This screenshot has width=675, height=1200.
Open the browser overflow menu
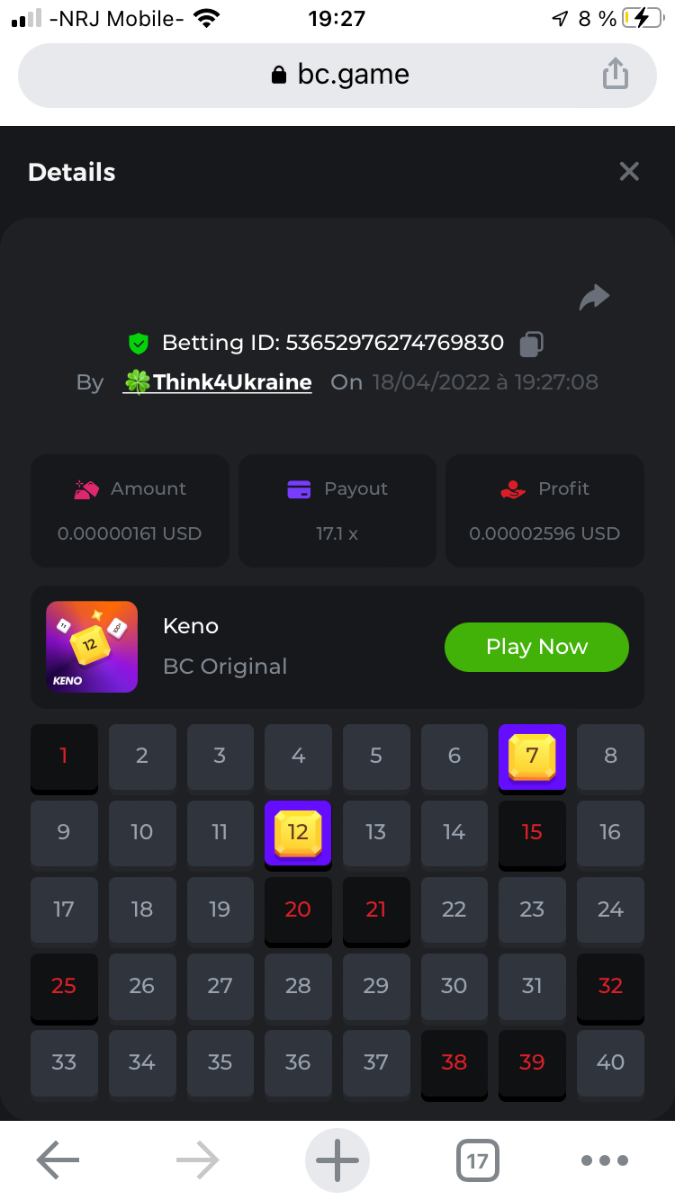click(x=605, y=1161)
